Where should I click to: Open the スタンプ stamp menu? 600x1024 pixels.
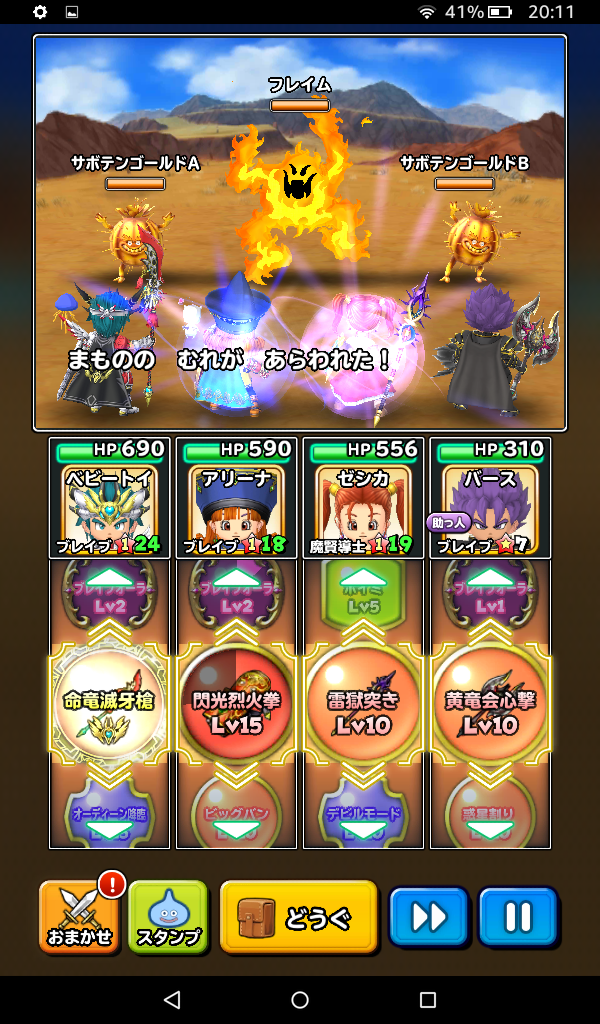167,915
